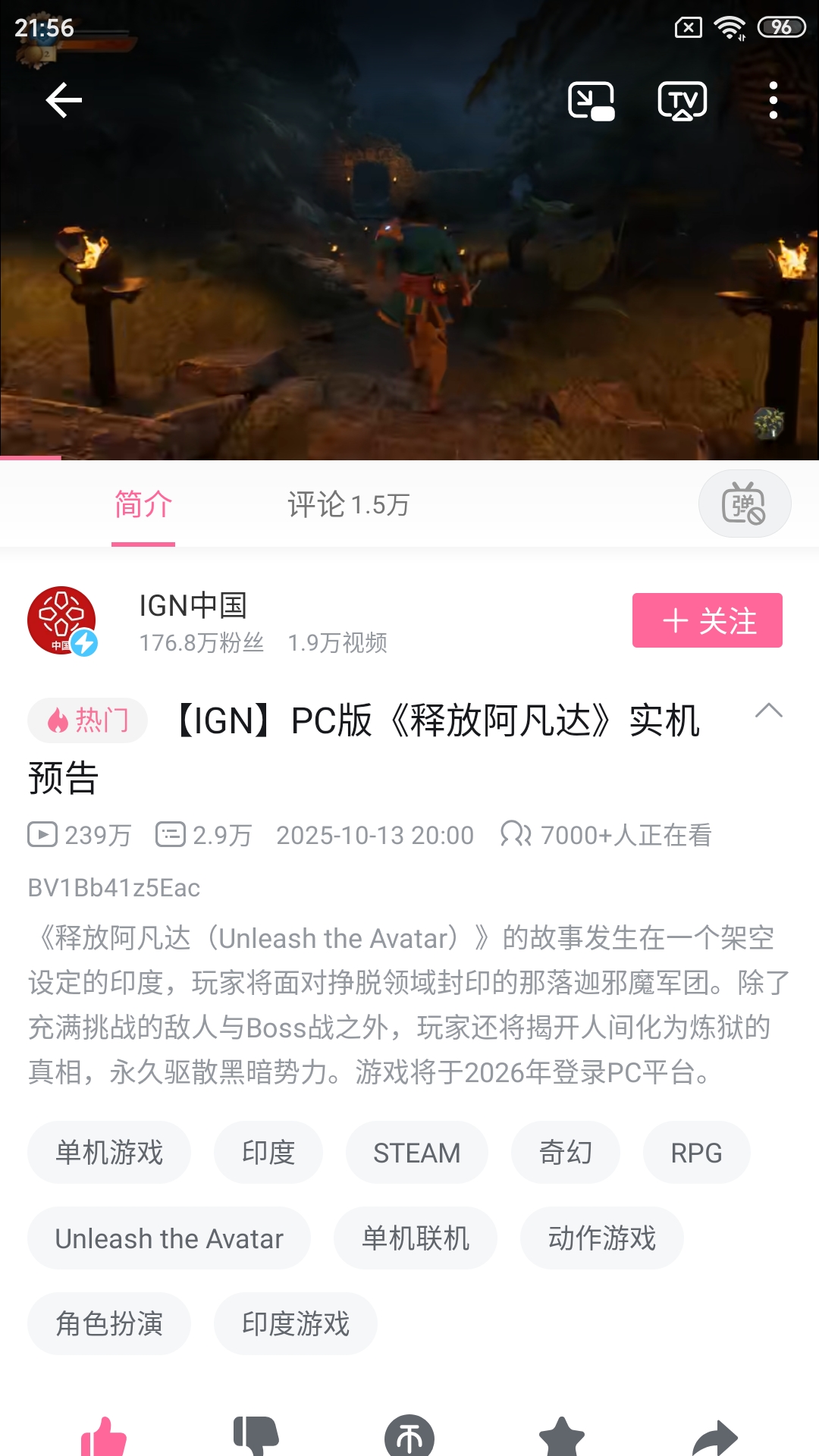Follow IGN中国 via the 关注 button
819x1456 pixels.
(x=706, y=620)
